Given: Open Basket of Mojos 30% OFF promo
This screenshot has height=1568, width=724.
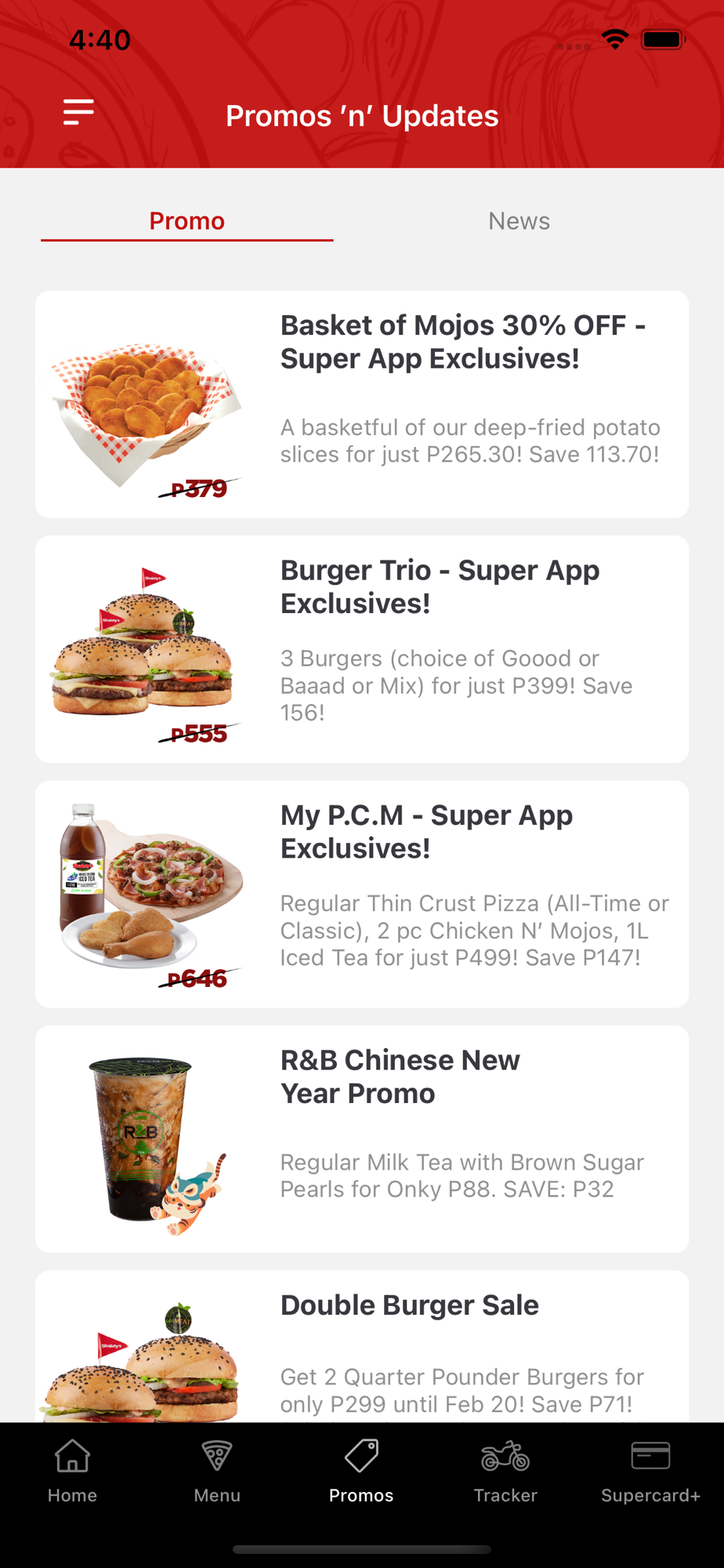Looking at the screenshot, I should click(362, 404).
